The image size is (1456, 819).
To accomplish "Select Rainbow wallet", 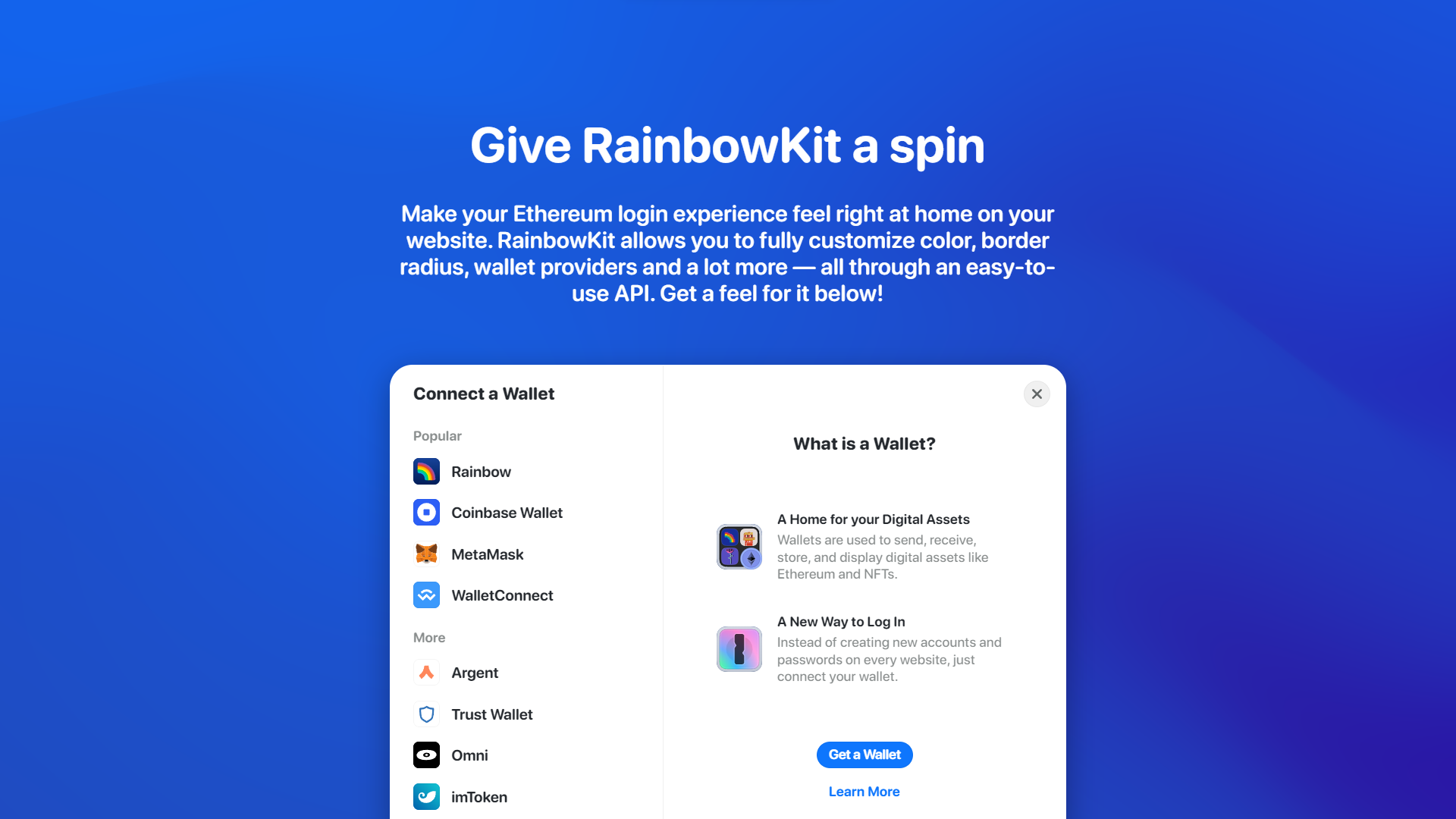I will (x=480, y=472).
